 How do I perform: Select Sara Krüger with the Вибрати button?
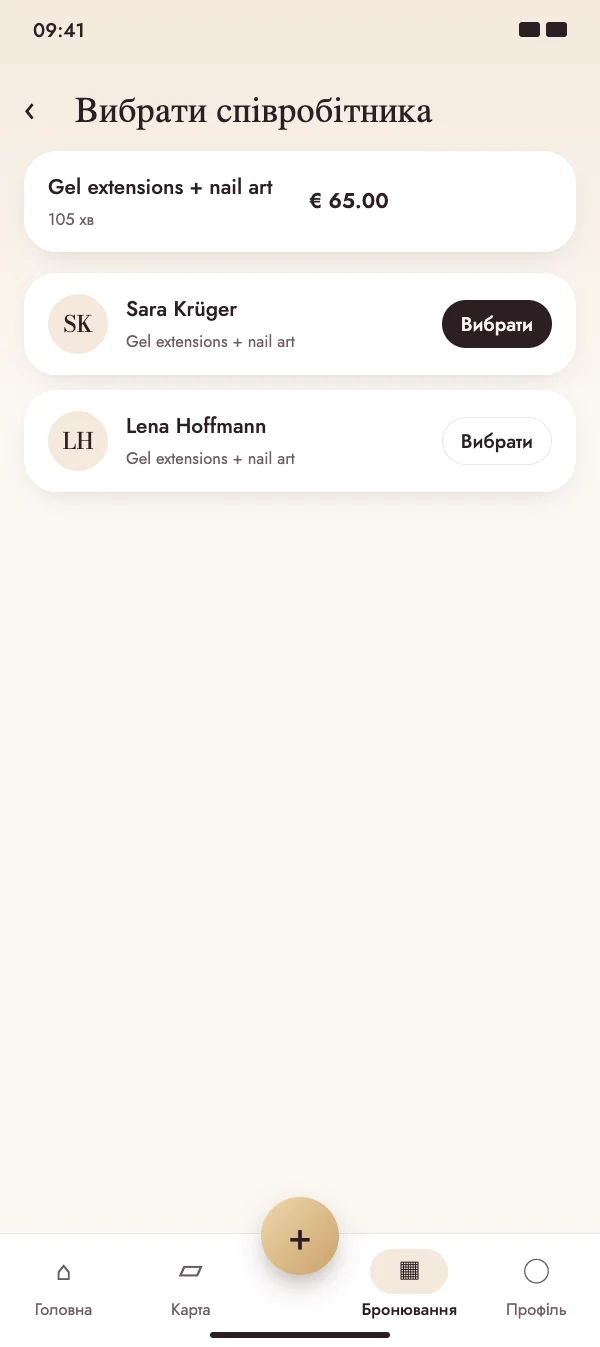point(496,324)
